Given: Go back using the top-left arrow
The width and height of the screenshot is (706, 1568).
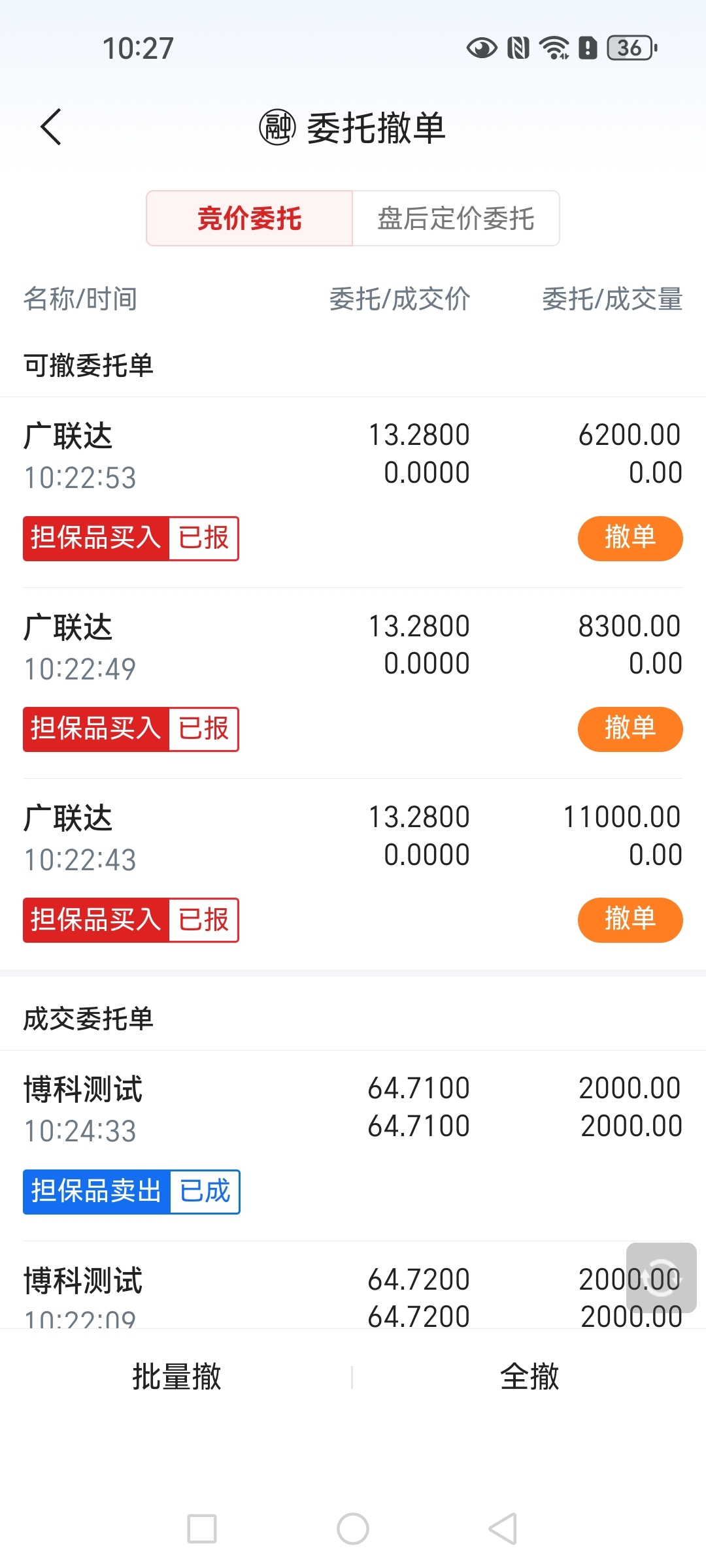Looking at the screenshot, I should click(x=51, y=127).
